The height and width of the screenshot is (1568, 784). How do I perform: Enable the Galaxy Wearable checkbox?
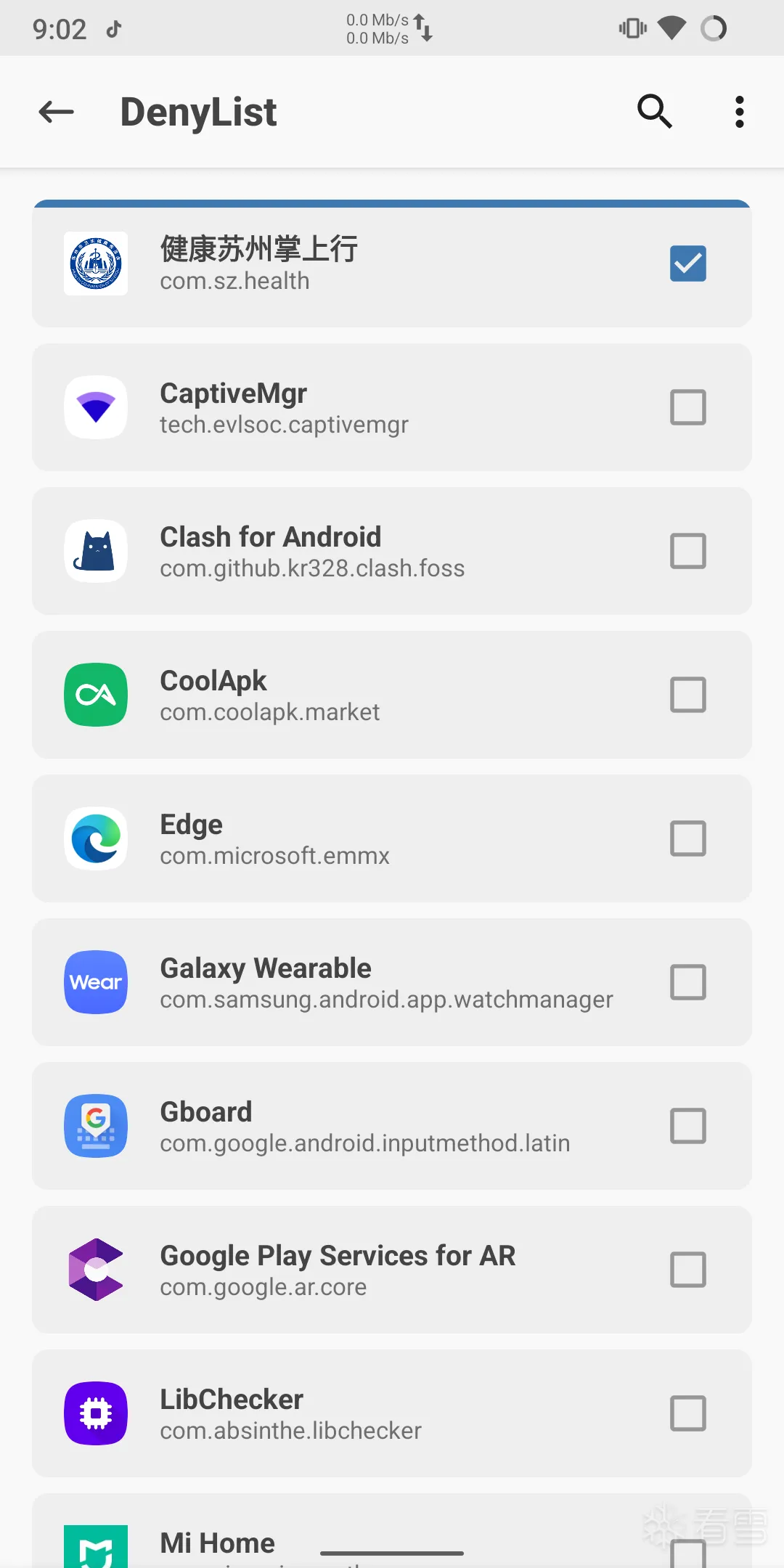click(687, 982)
